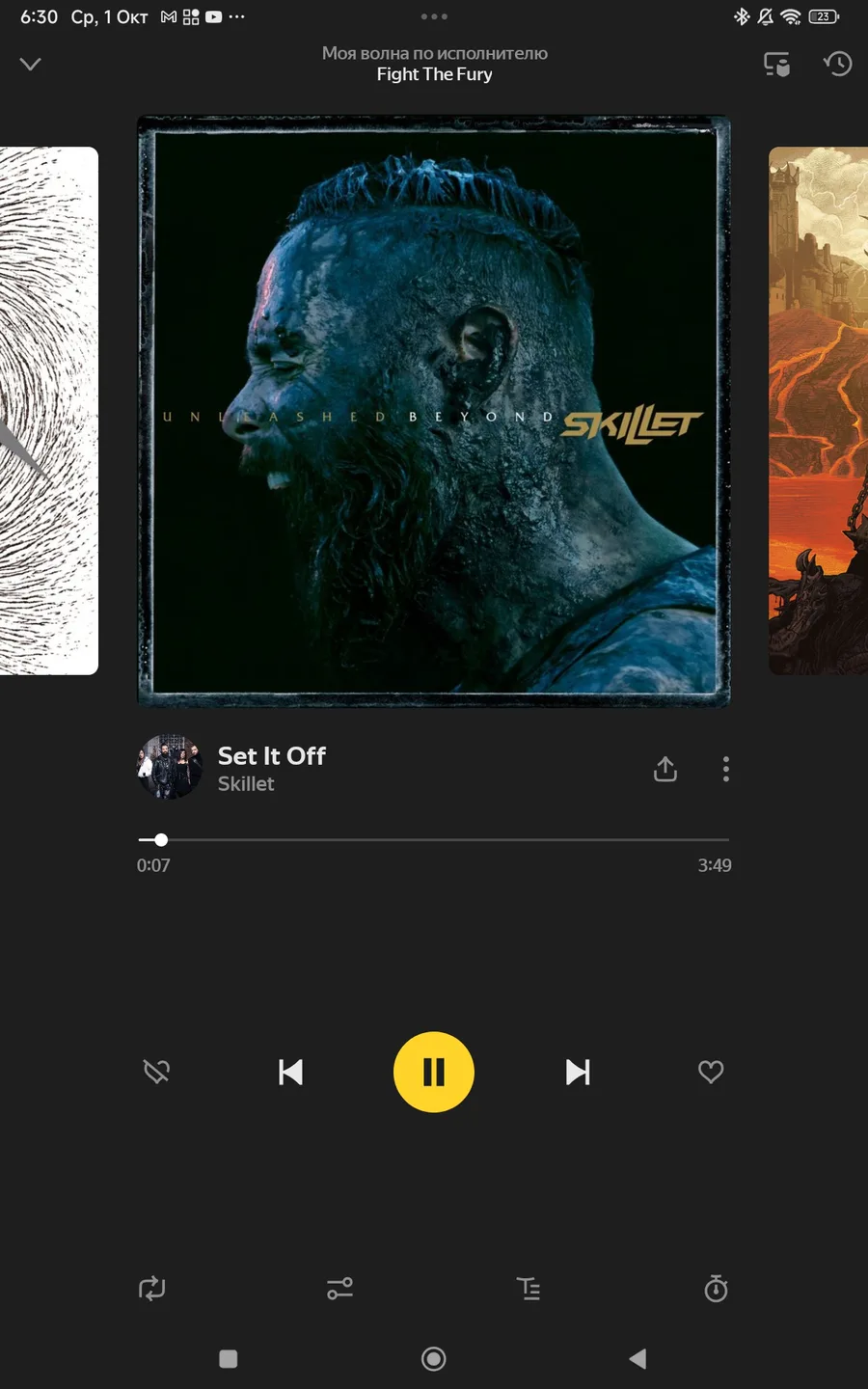The image size is (868, 1389).
Task: Open listening history
Action: pyautogui.click(x=837, y=65)
